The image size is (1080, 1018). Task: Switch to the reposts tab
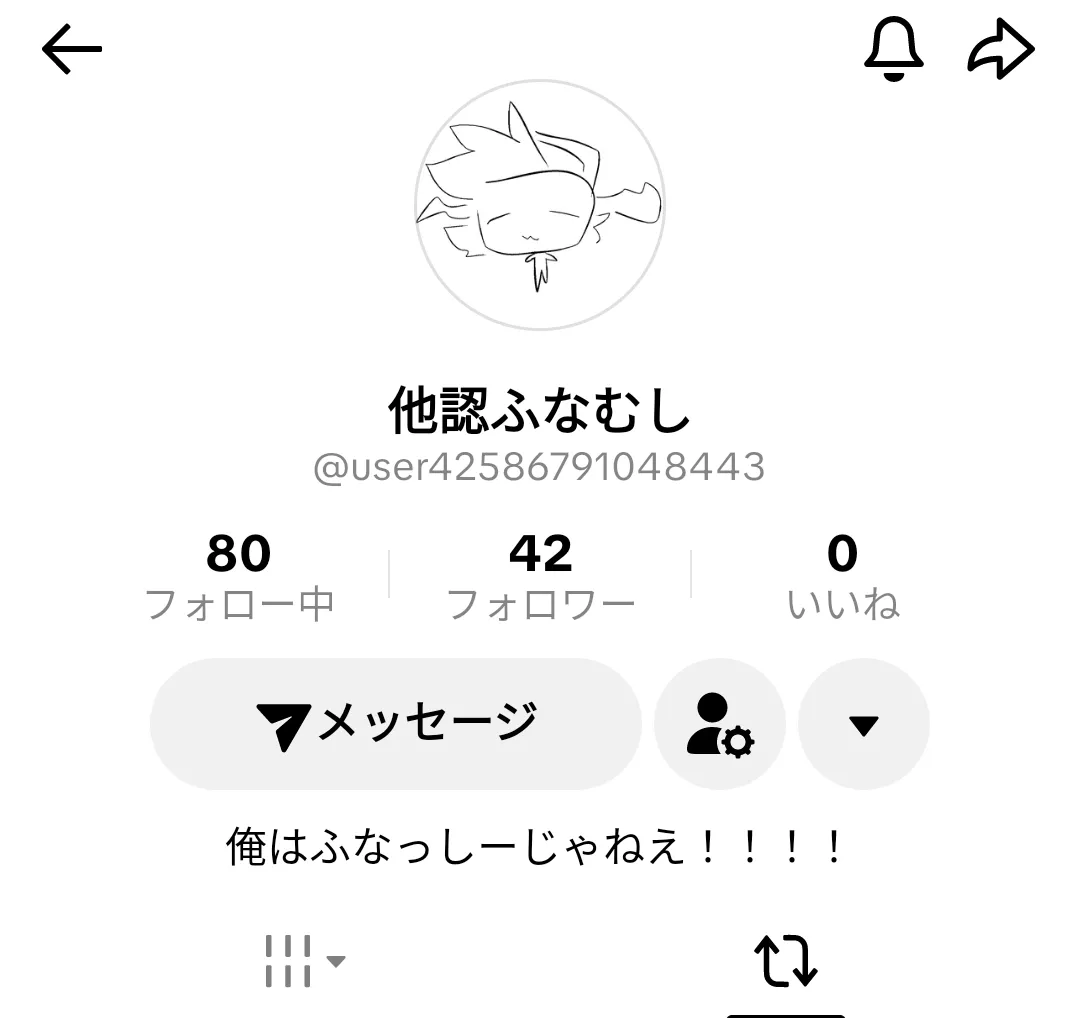pos(785,961)
